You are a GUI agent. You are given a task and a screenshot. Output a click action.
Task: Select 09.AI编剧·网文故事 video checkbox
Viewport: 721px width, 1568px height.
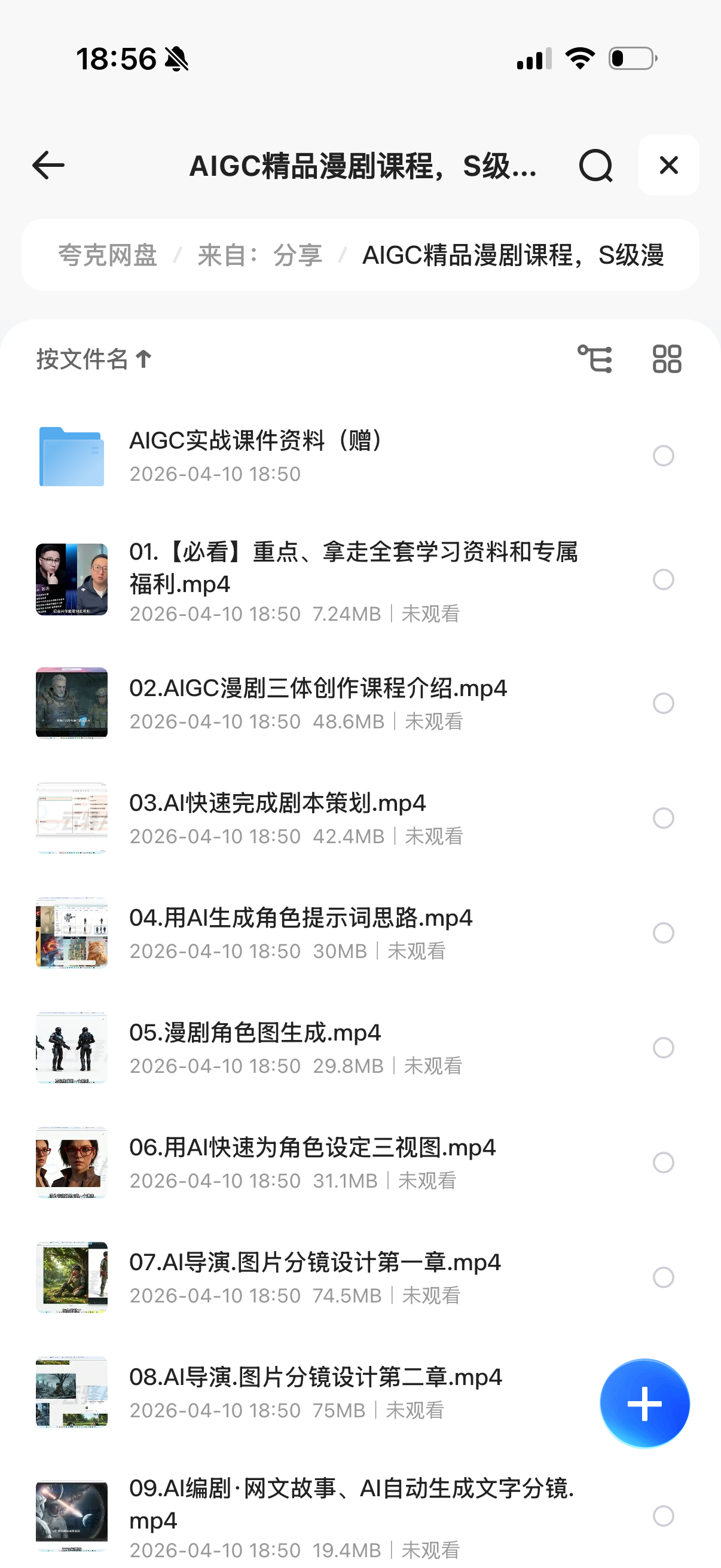(x=663, y=1515)
